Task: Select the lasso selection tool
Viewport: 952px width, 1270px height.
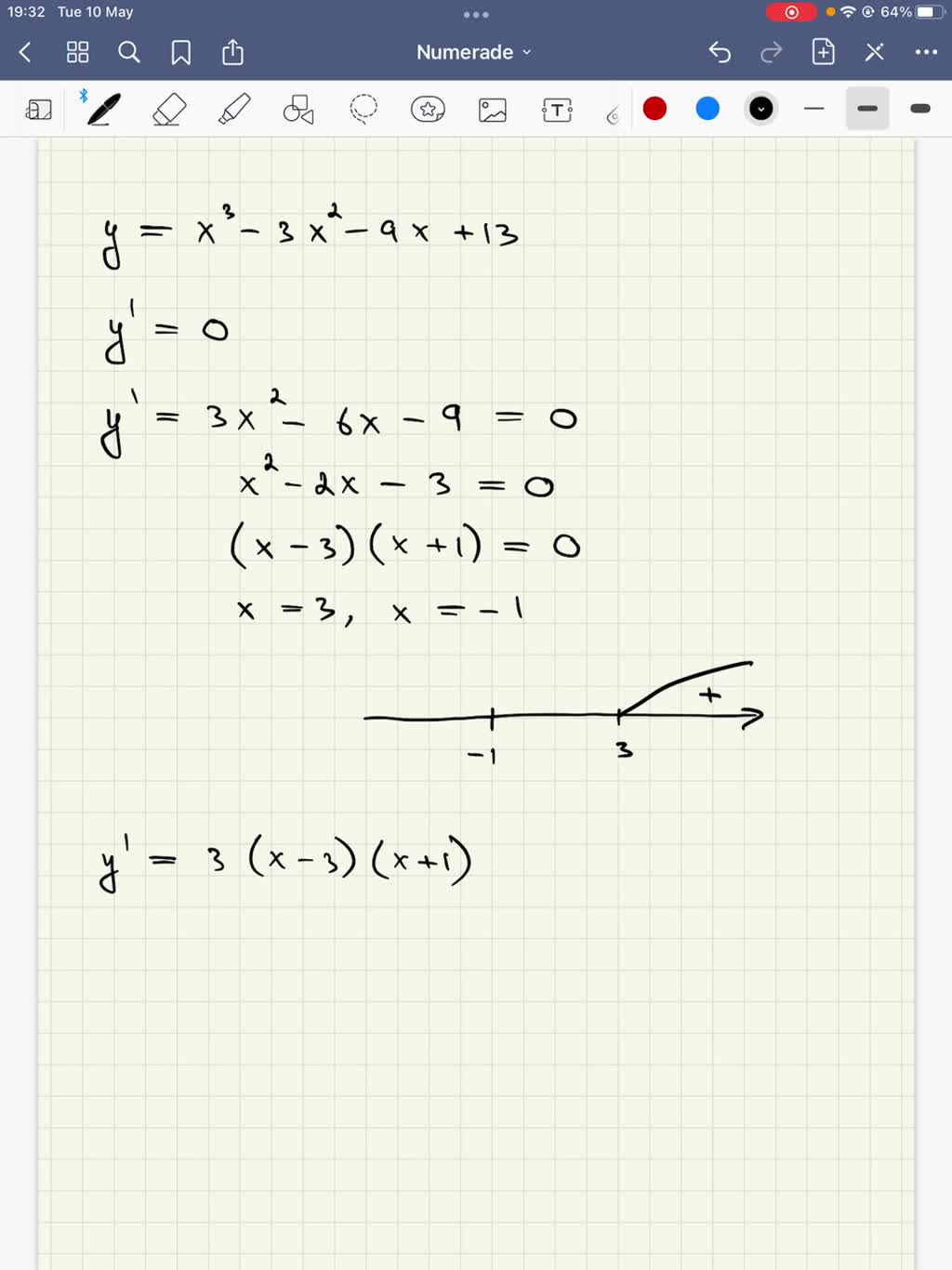Action: [364, 110]
